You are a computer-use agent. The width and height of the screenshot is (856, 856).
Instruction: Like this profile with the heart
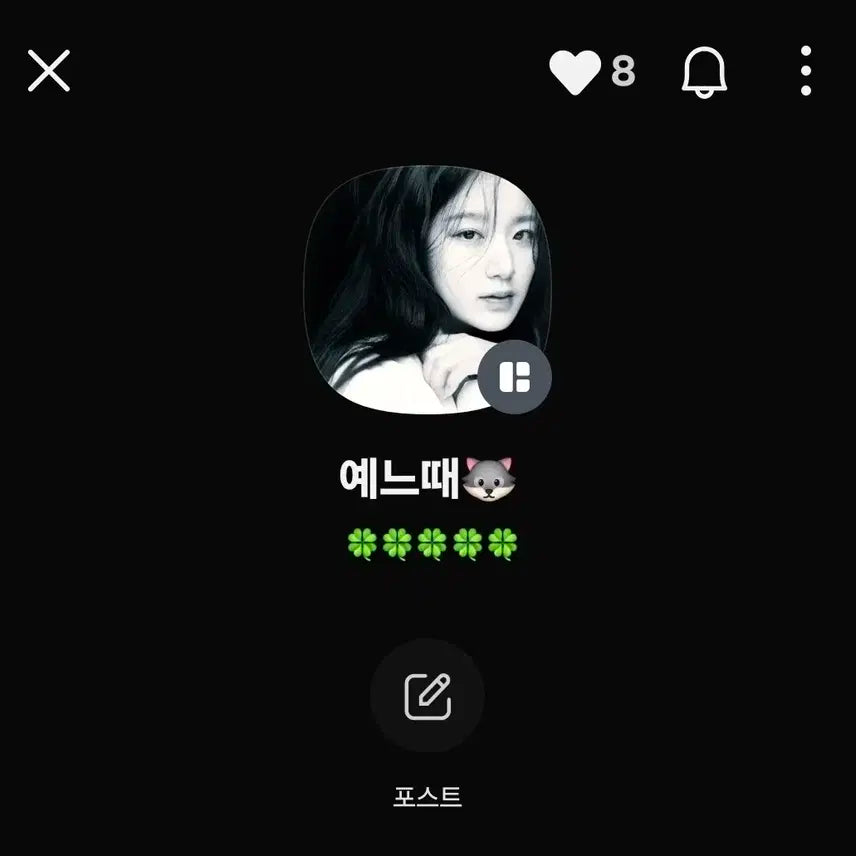(575, 72)
